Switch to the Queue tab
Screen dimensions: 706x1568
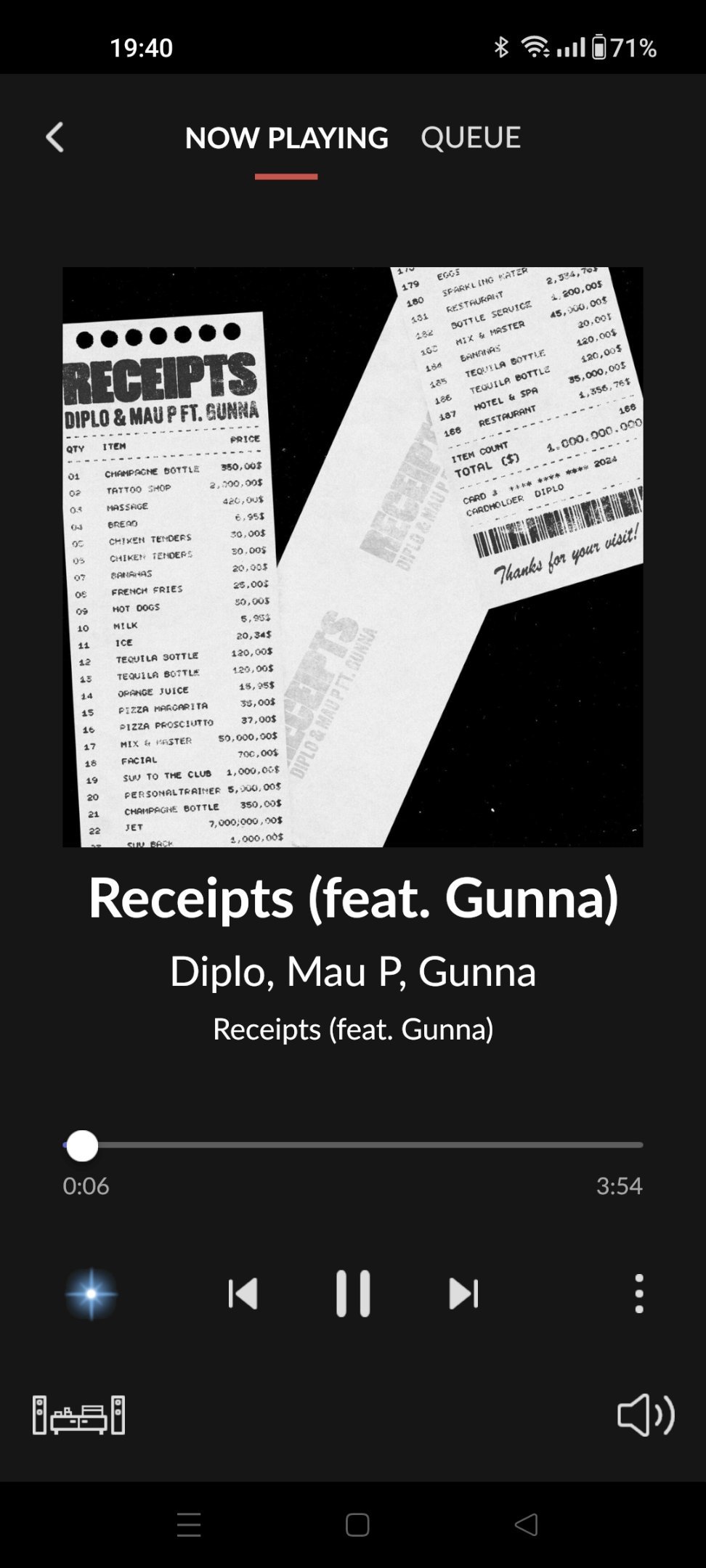471,137
